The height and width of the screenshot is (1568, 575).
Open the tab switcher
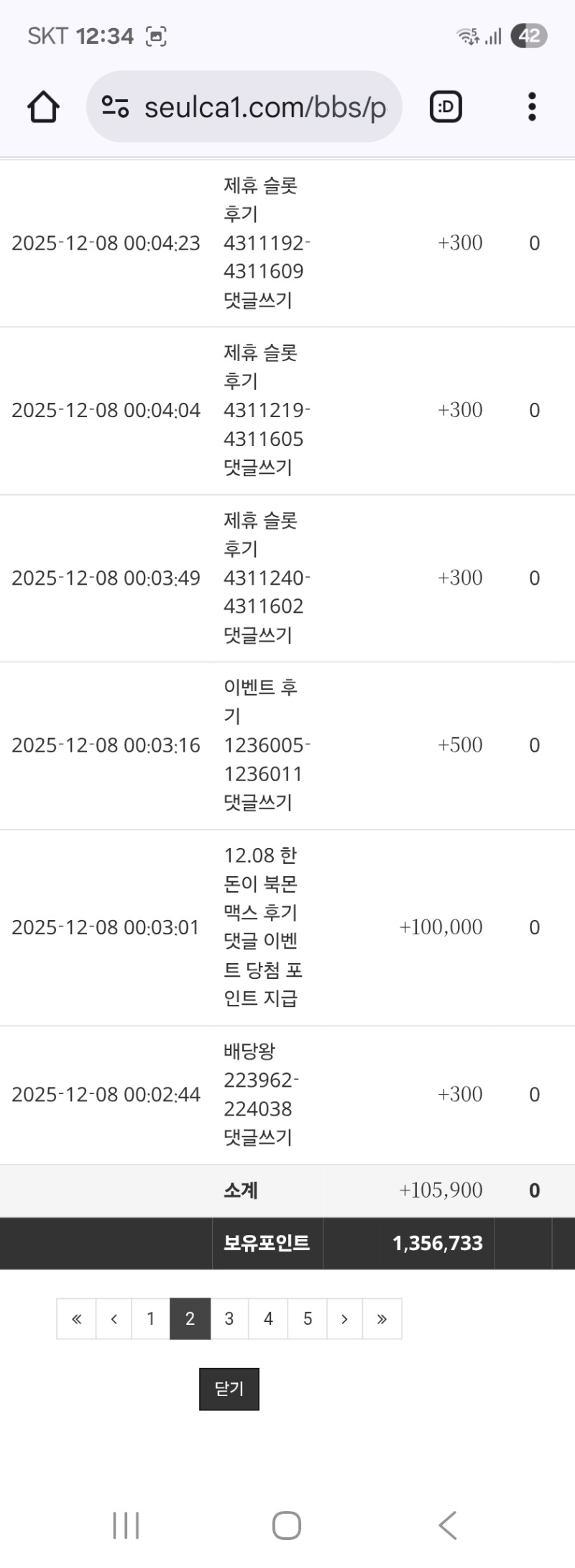(x=446, y=107)
